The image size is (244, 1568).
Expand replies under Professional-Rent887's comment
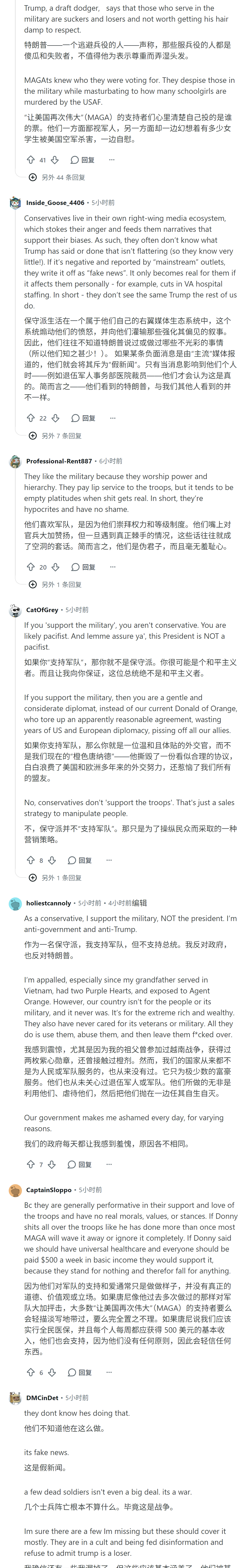[55, 584]
